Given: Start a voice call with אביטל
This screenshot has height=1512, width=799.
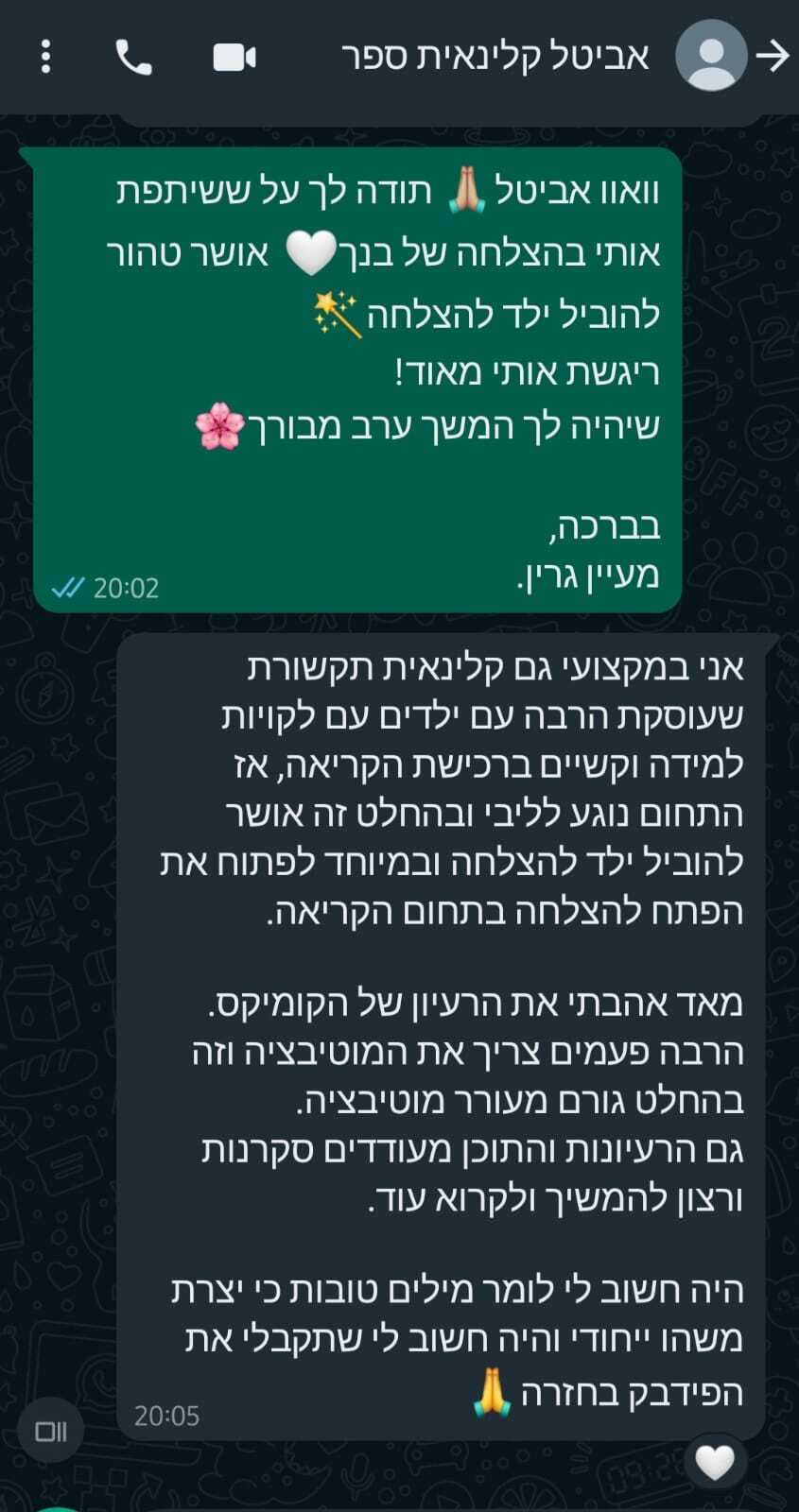Looking at the screenshot, I should point(133,57).
